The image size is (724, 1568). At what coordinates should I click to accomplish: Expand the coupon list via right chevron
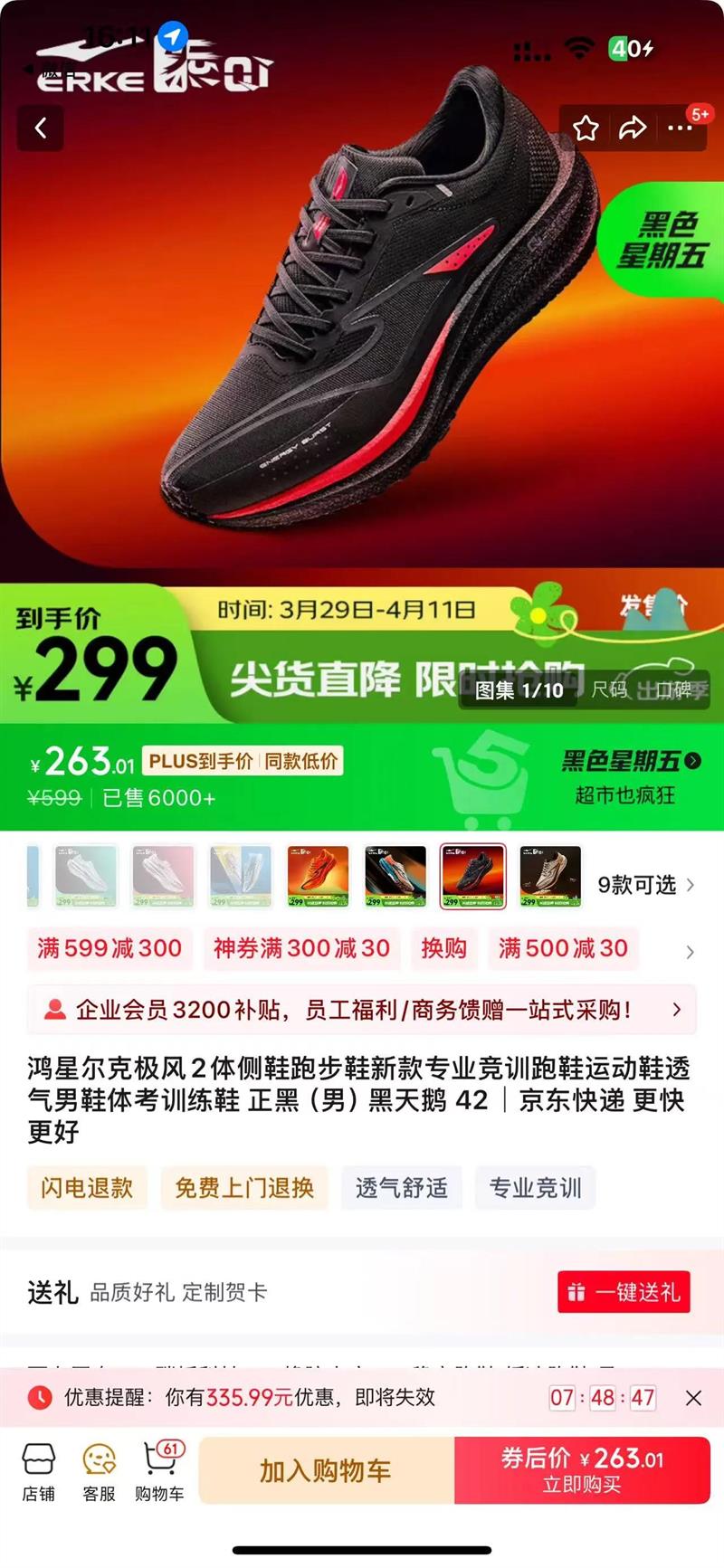tap(690, 952)
